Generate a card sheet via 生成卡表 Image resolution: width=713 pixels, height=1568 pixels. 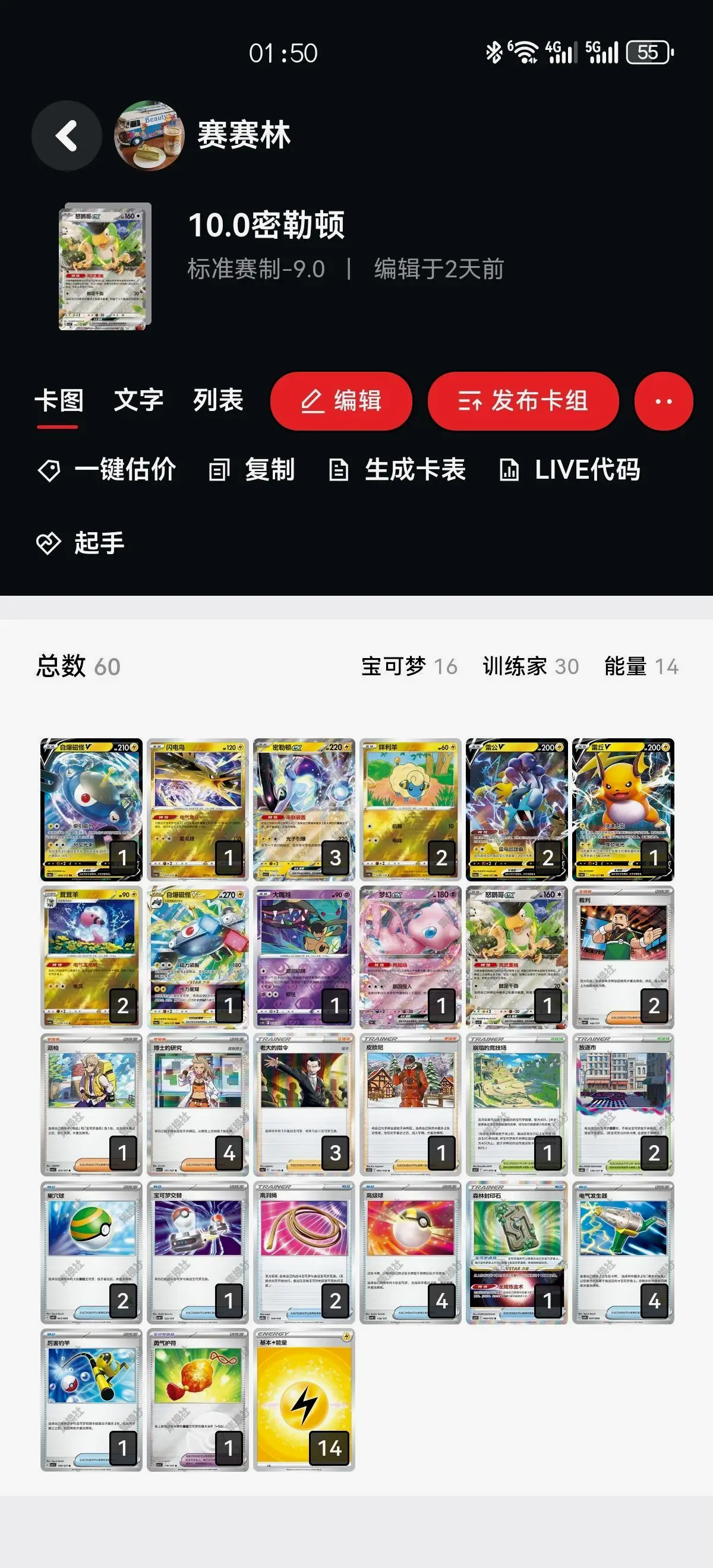[x=397, y=470]
